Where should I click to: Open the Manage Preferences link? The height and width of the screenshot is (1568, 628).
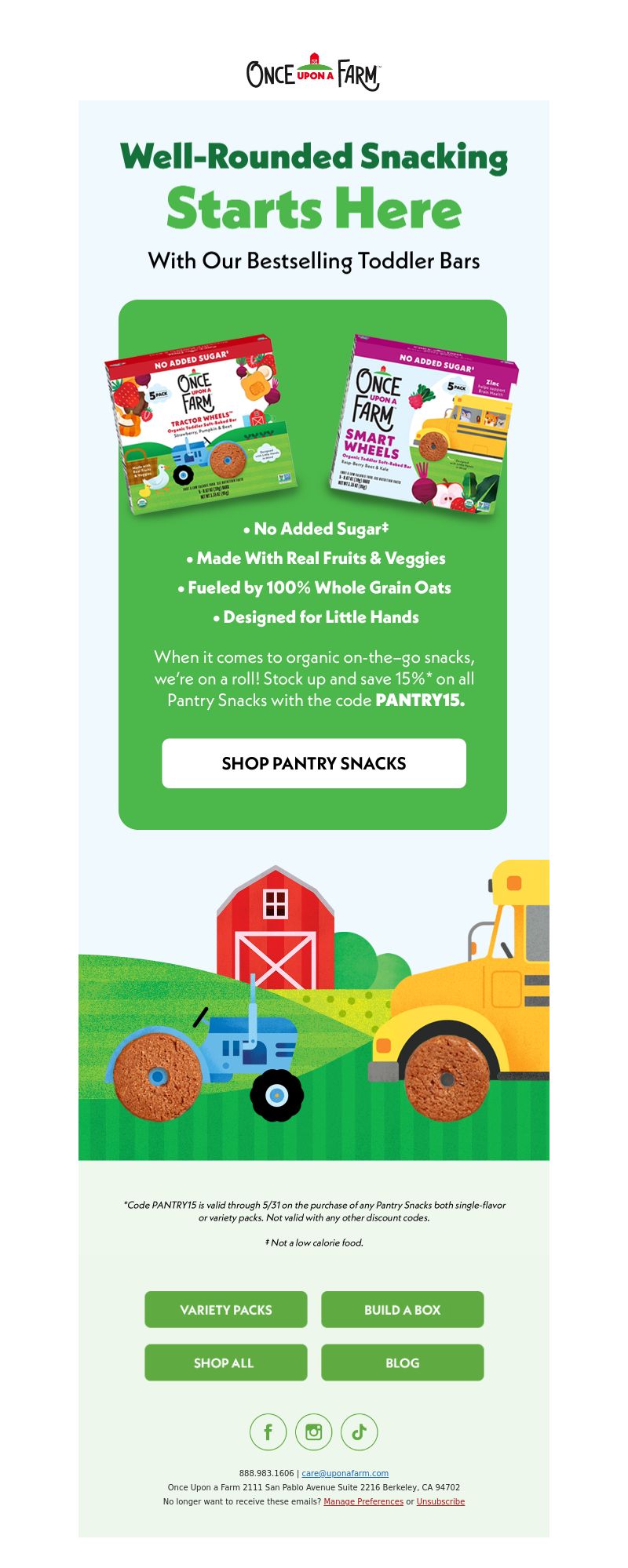[x=363, y=1501]
